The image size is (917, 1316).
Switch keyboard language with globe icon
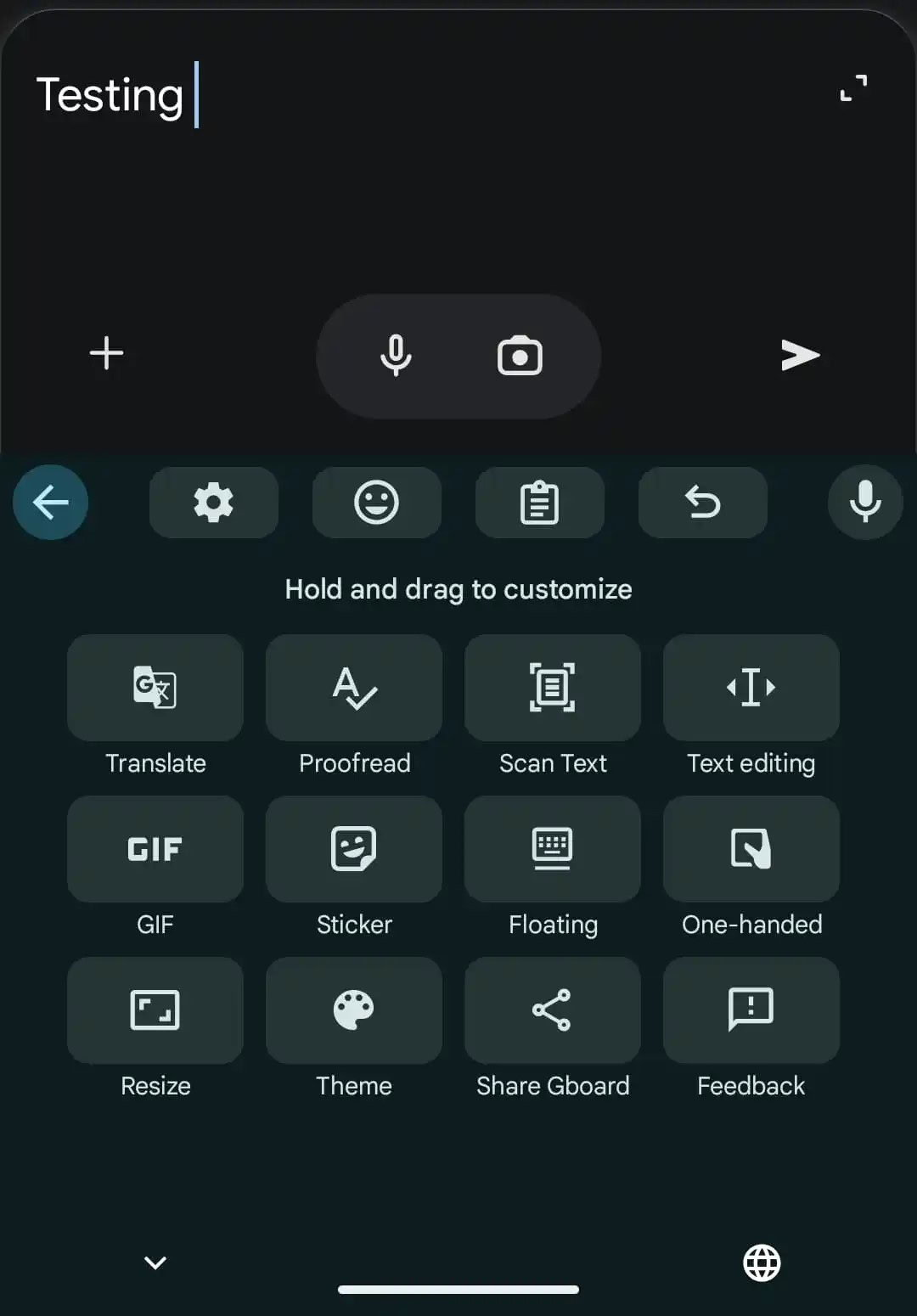(x=762, y=1263)
